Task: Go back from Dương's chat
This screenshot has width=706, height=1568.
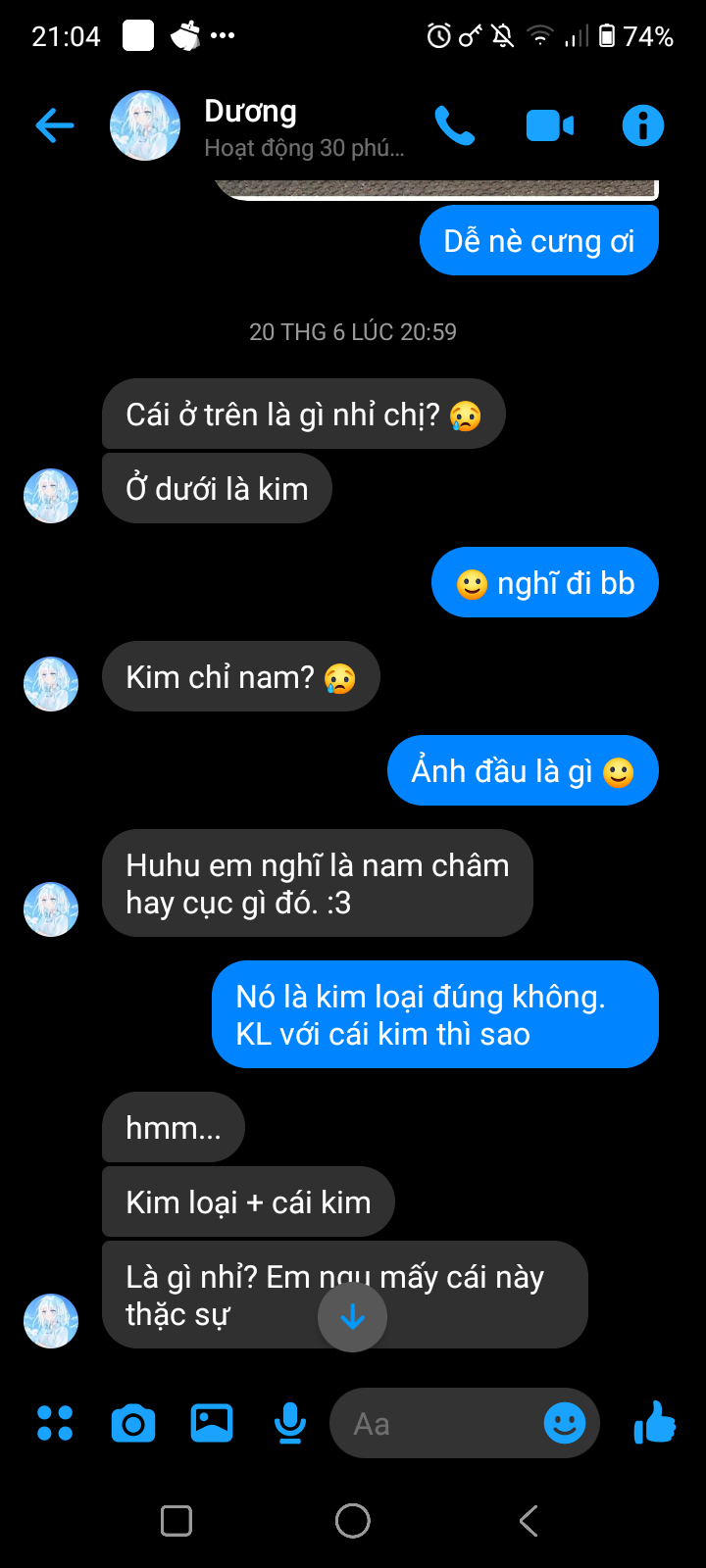Action: 55,125
